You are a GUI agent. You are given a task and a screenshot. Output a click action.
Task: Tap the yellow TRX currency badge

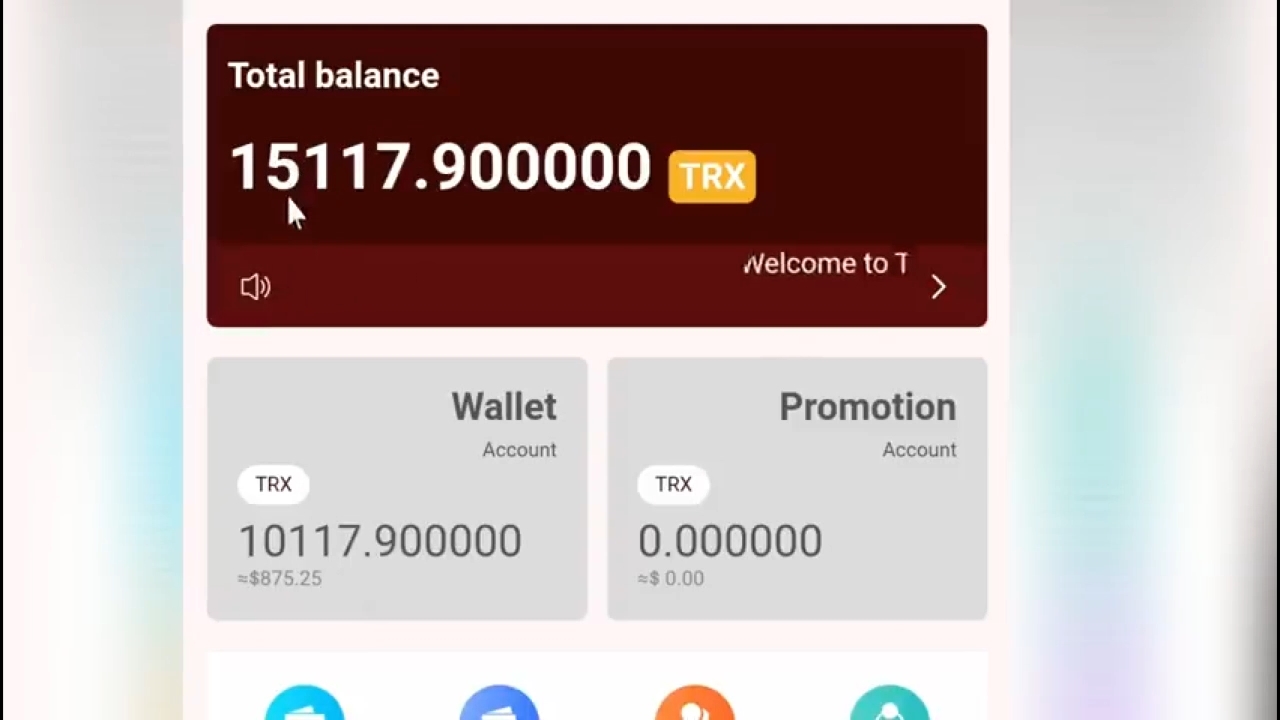(x=712, y=177)
